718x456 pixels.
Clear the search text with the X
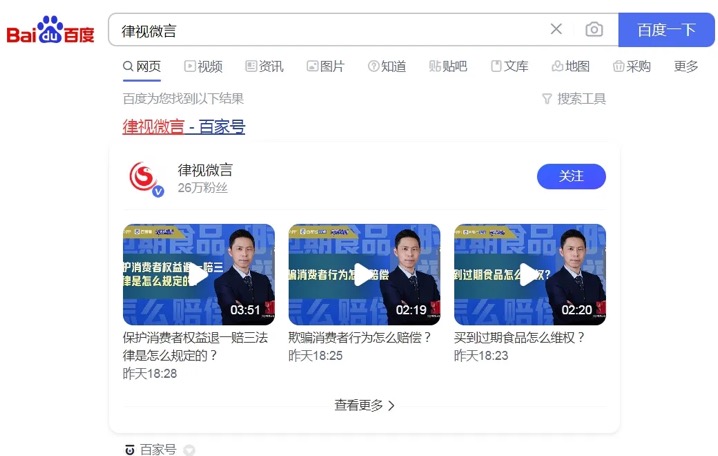pos(557,30)
